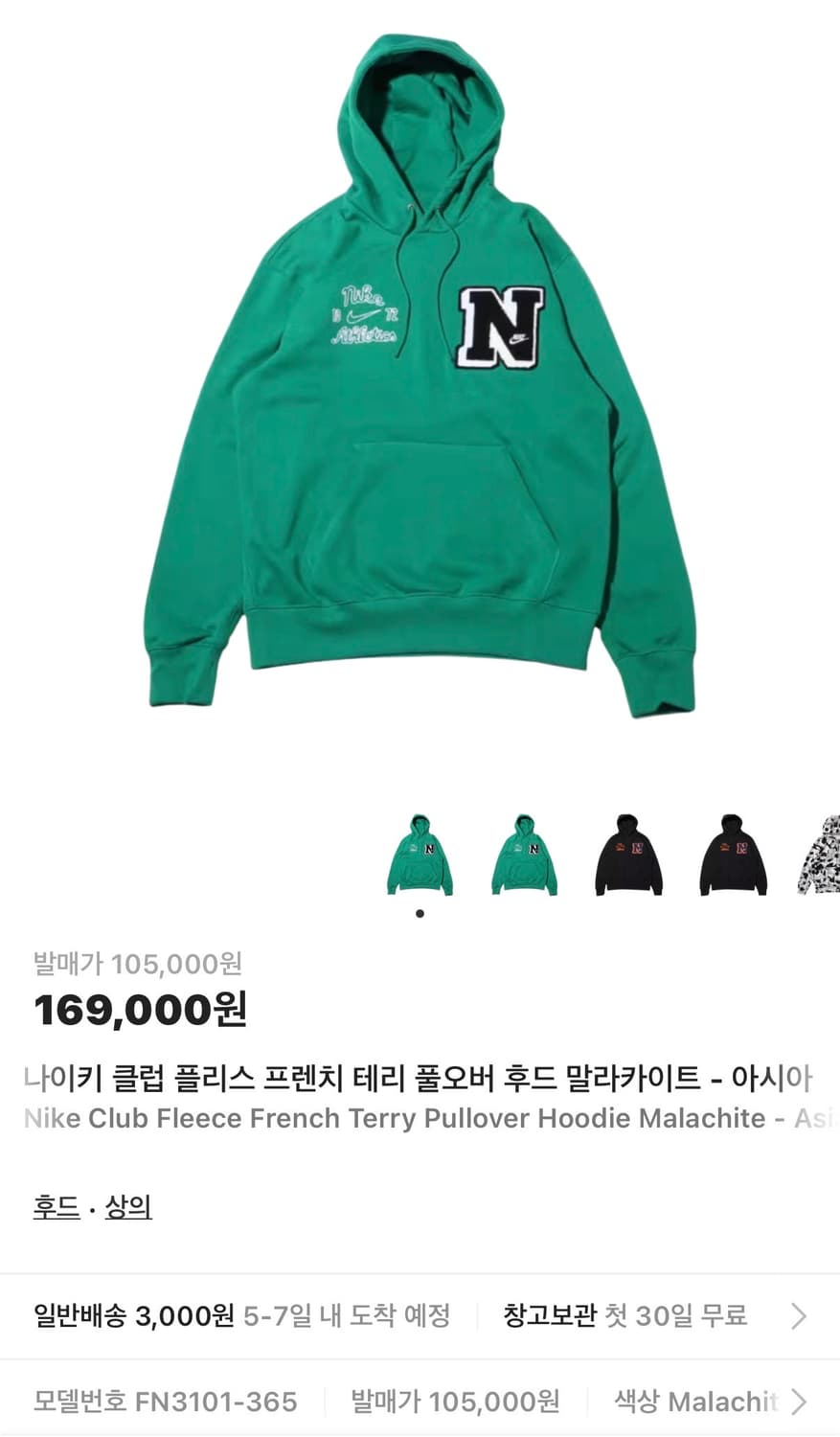
Task: Click the 169,000원 price
Action: 140,1008
